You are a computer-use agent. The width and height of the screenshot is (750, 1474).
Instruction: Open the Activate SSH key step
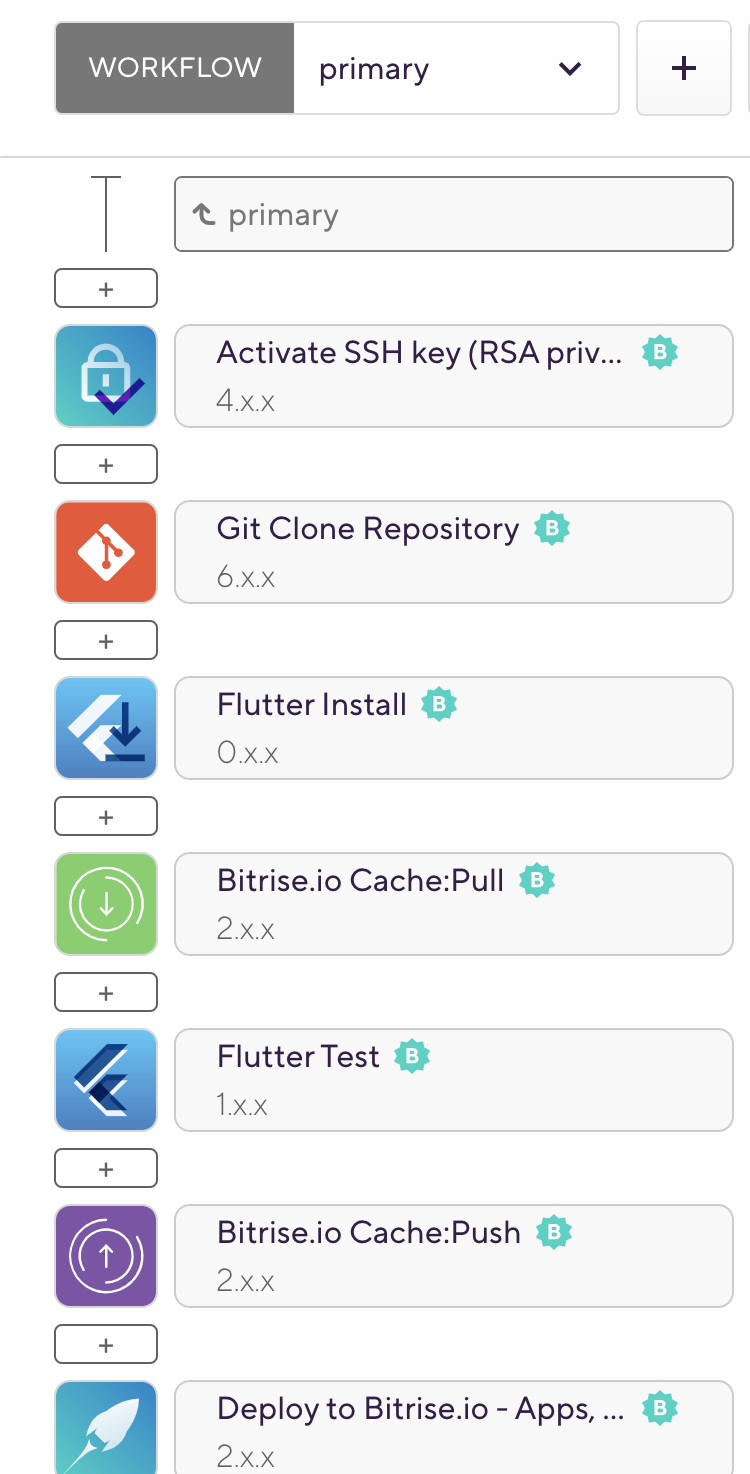(453, 376)
